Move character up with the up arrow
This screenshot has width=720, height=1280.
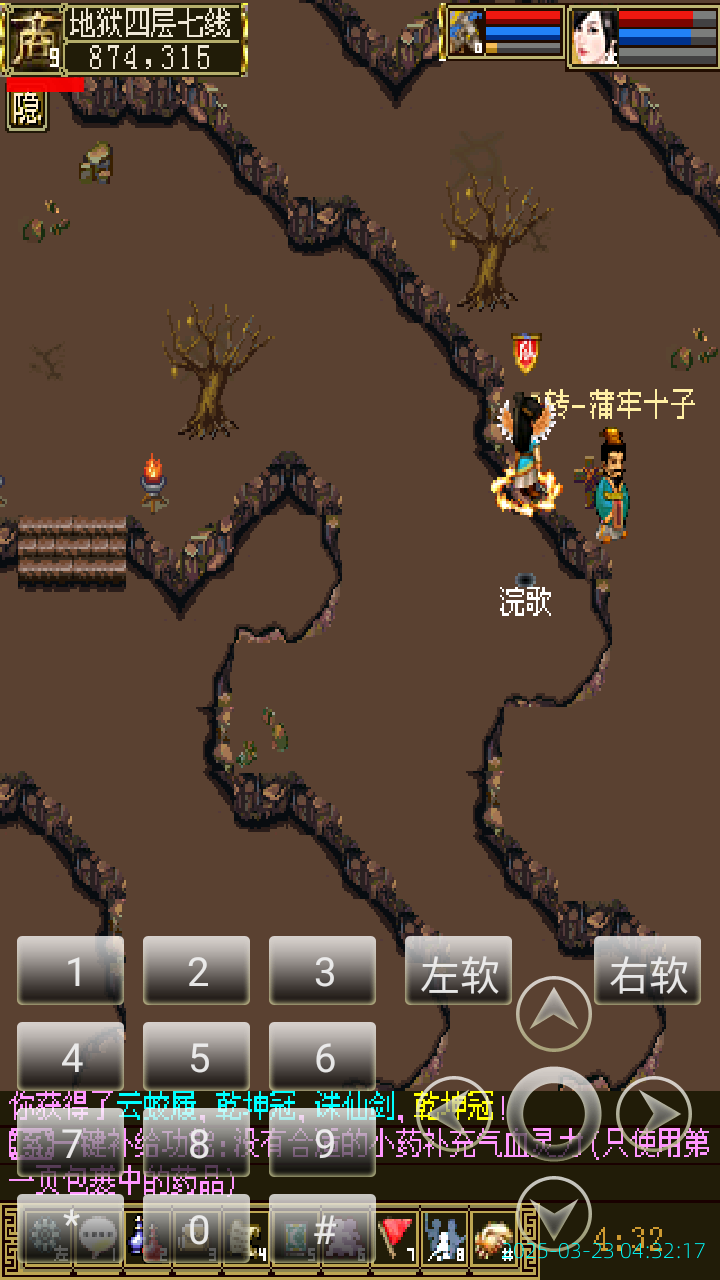554,1015
